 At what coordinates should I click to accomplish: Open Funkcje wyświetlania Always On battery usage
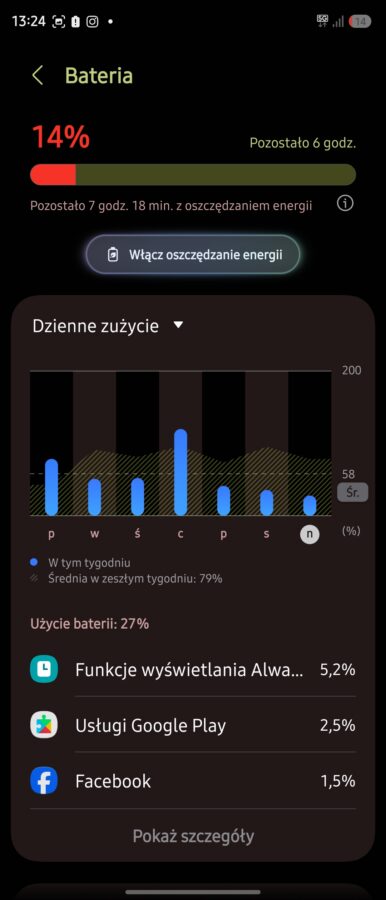(193, 669)
